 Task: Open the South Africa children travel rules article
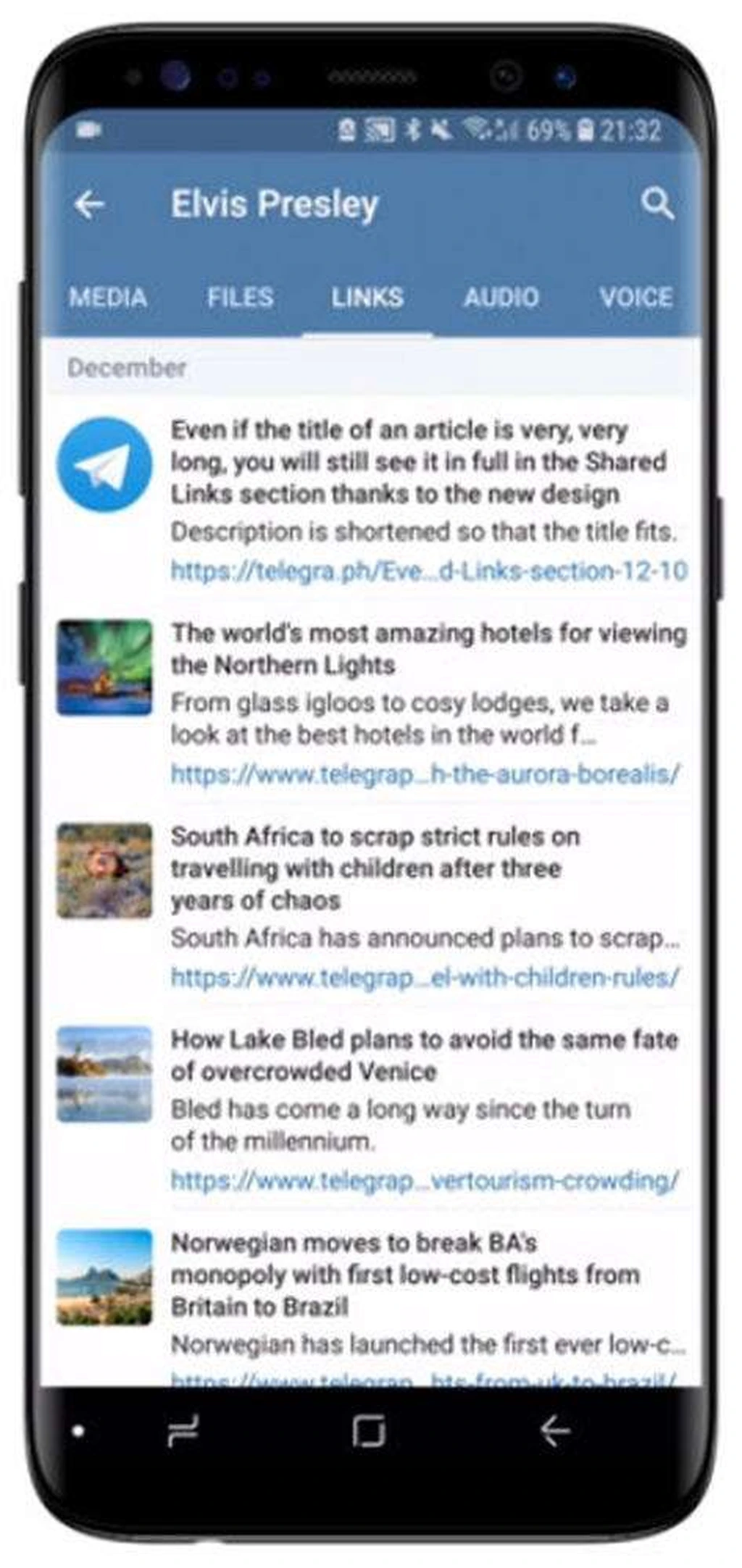375,868
